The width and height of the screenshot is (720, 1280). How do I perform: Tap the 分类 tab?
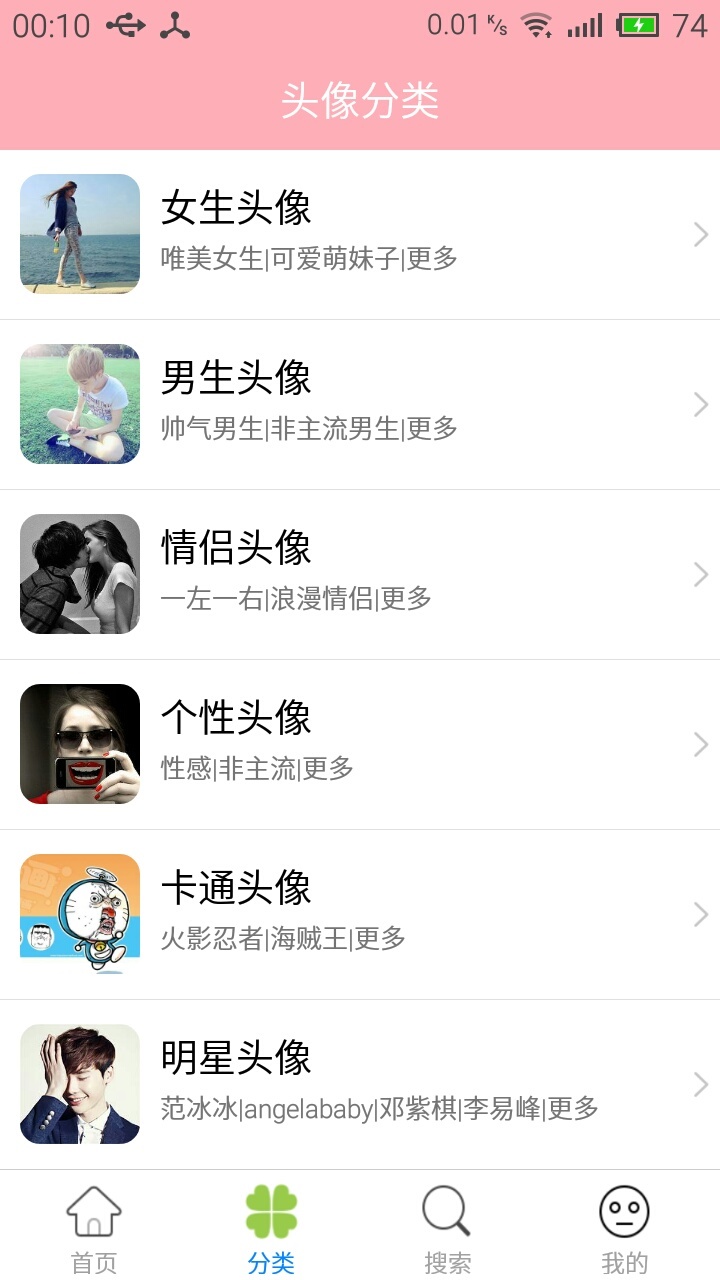271,1228
